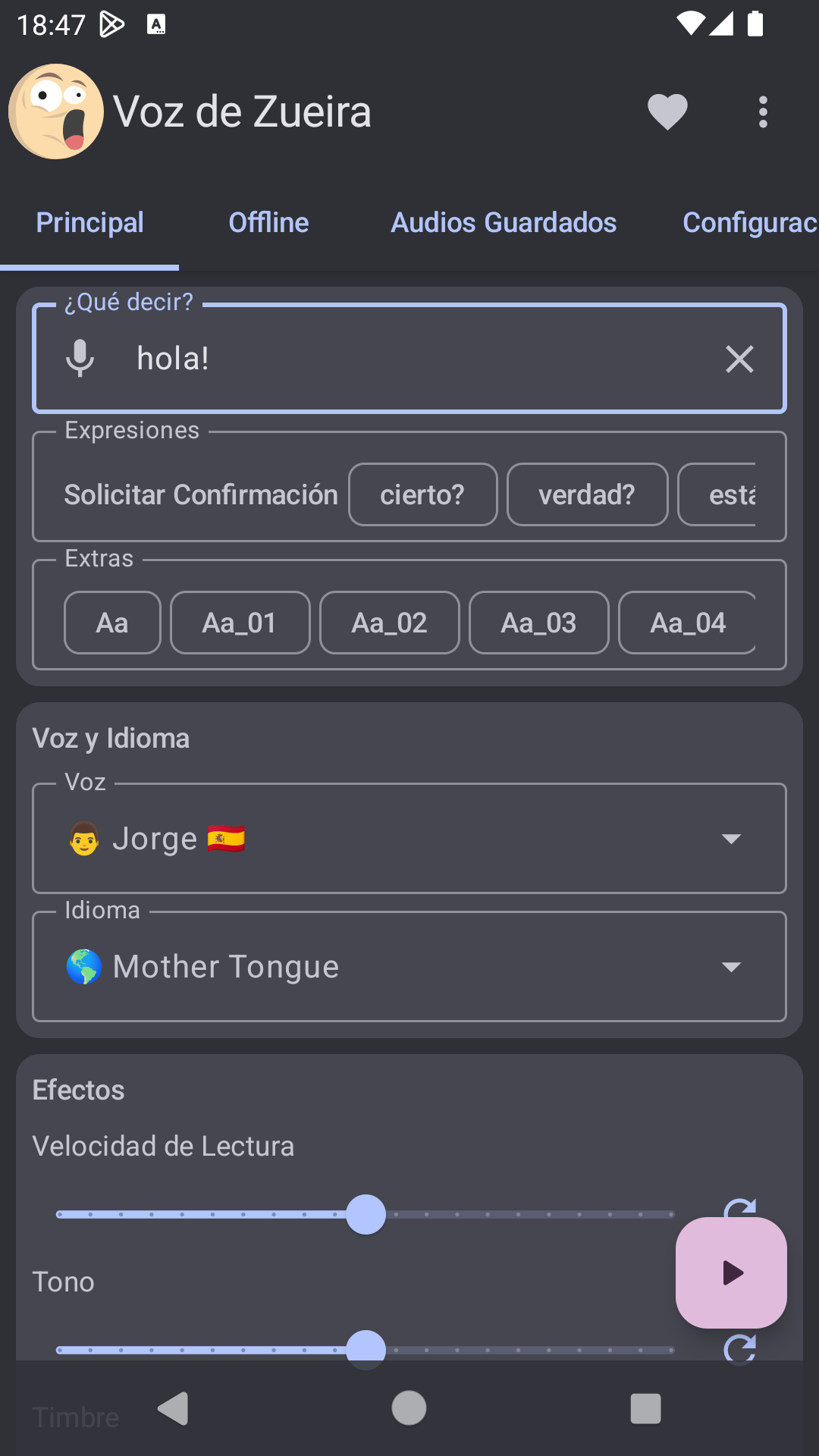Screen dimensions: 819x1456
Task: Open the three-dot overflow menu
Action: pos(763,111)
